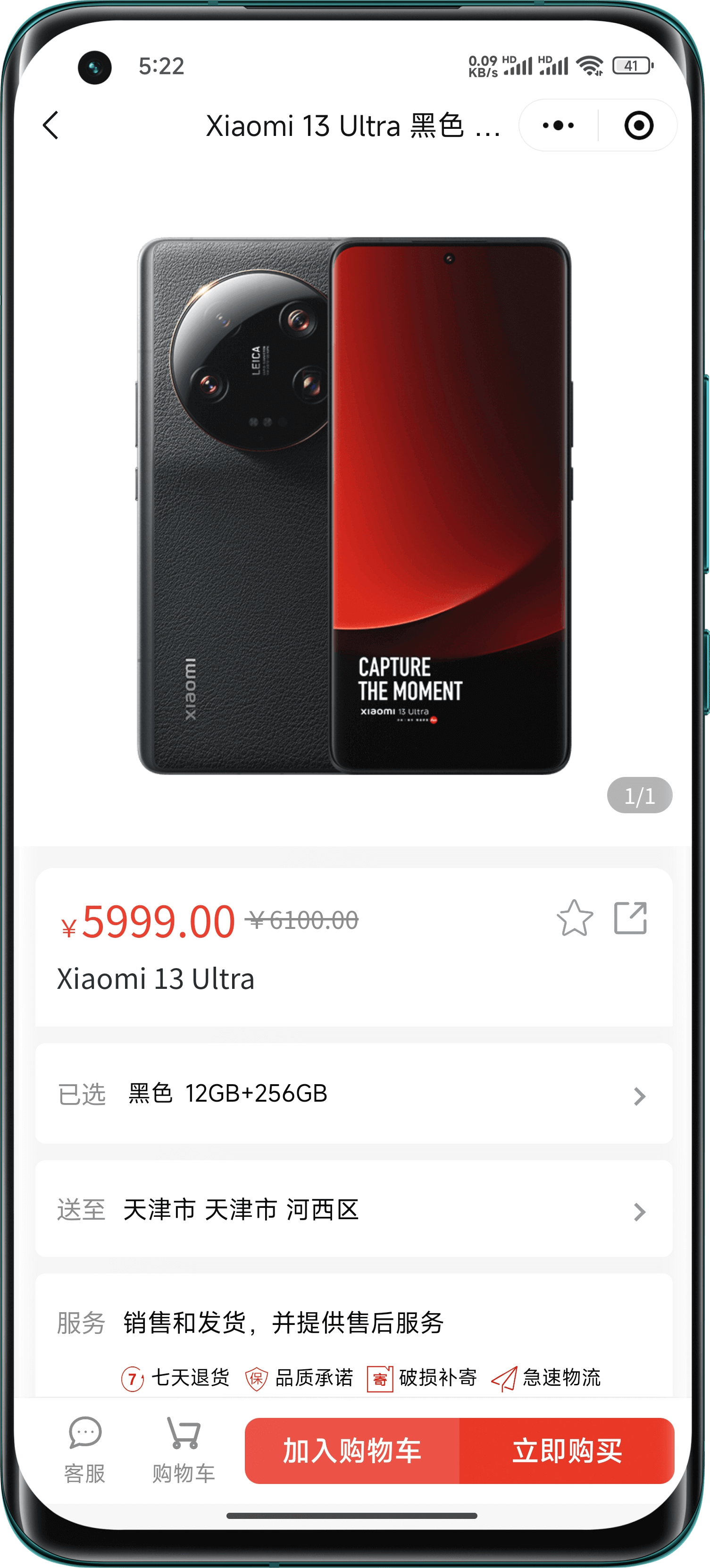710x1568 pixels.
Task: Go back using the top-left arrow
Action: click(x=51, y=126)
